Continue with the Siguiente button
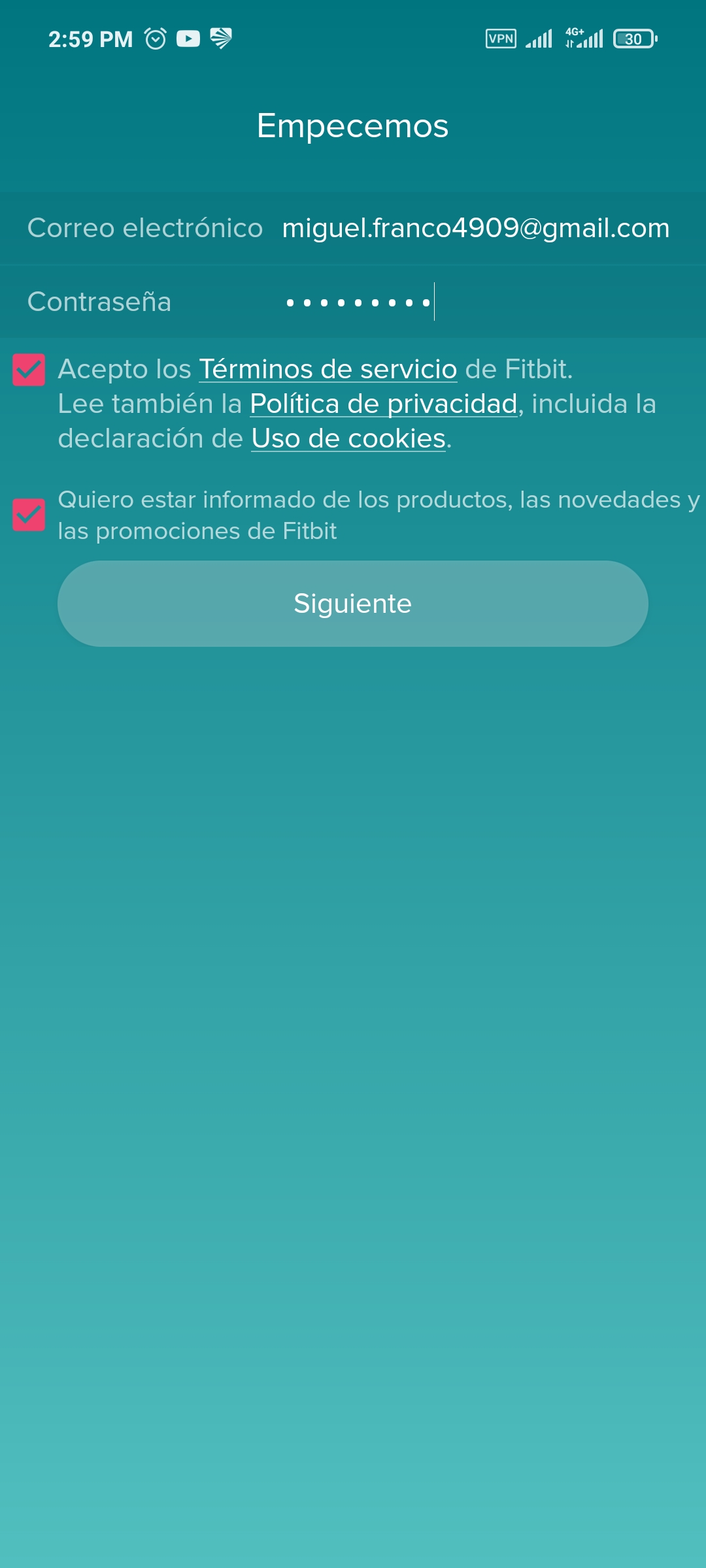 point(353,604)
